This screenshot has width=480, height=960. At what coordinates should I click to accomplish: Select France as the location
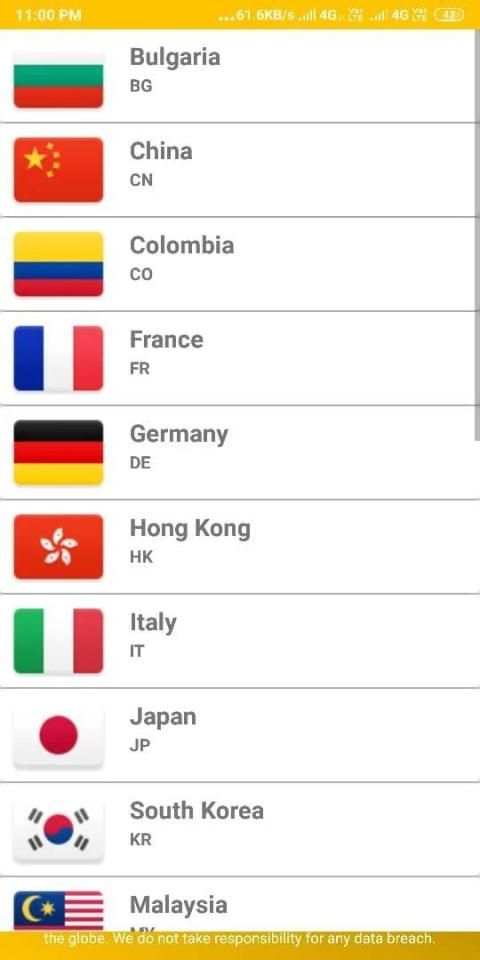tap(238, 358)
